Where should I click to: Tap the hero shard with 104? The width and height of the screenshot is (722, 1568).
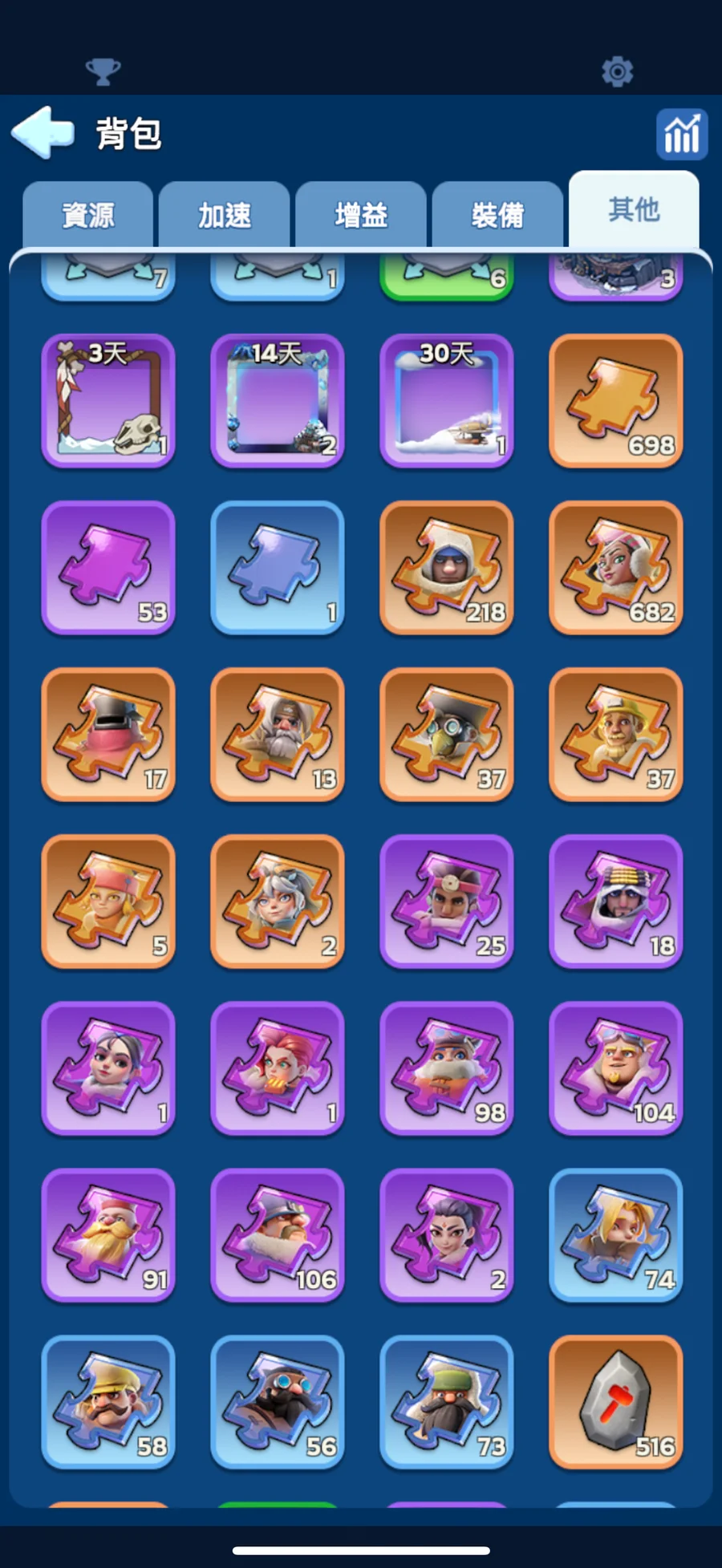click(x=616, y=1068)
